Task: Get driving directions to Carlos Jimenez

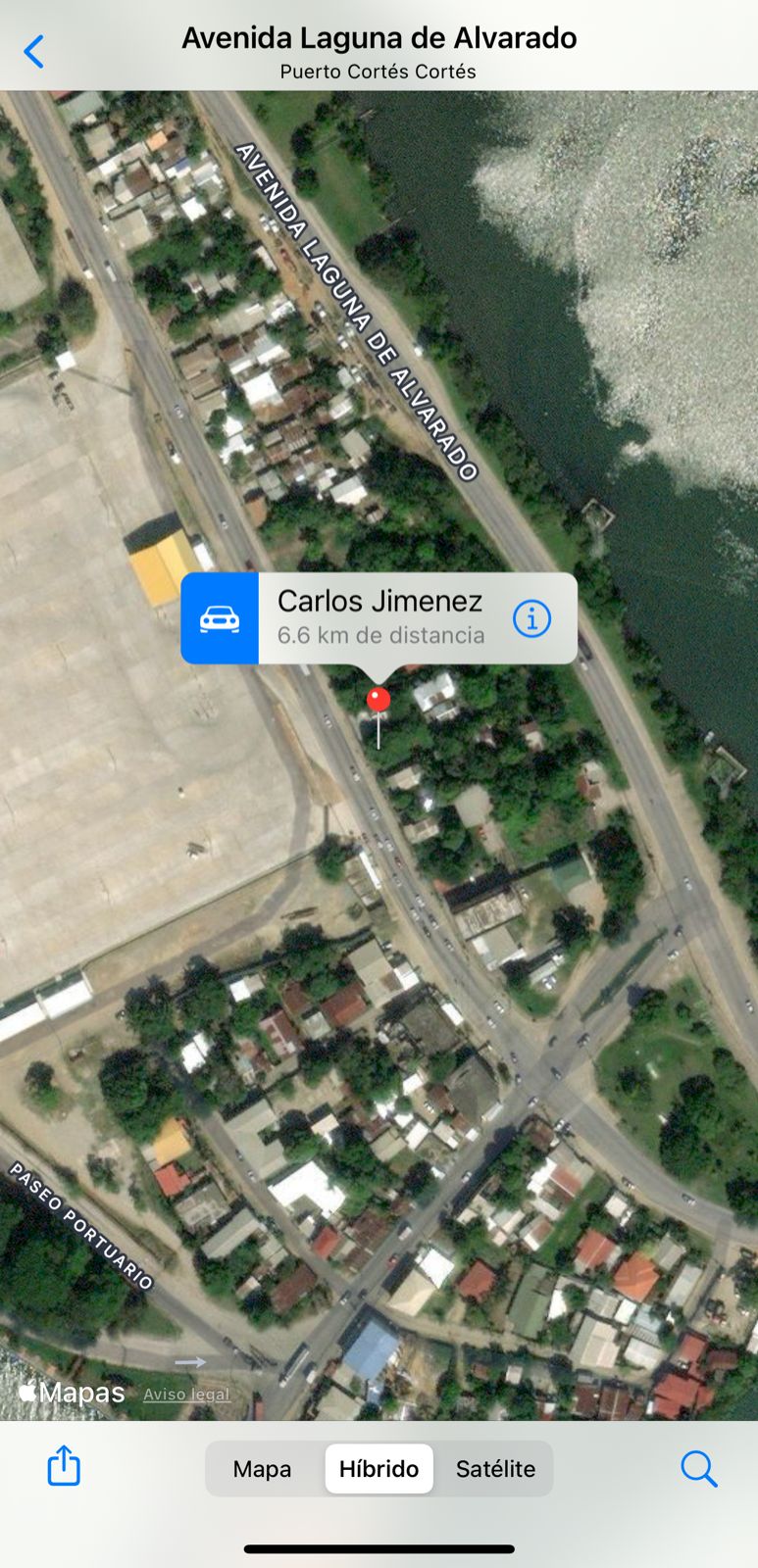Action: pos(220,618)
